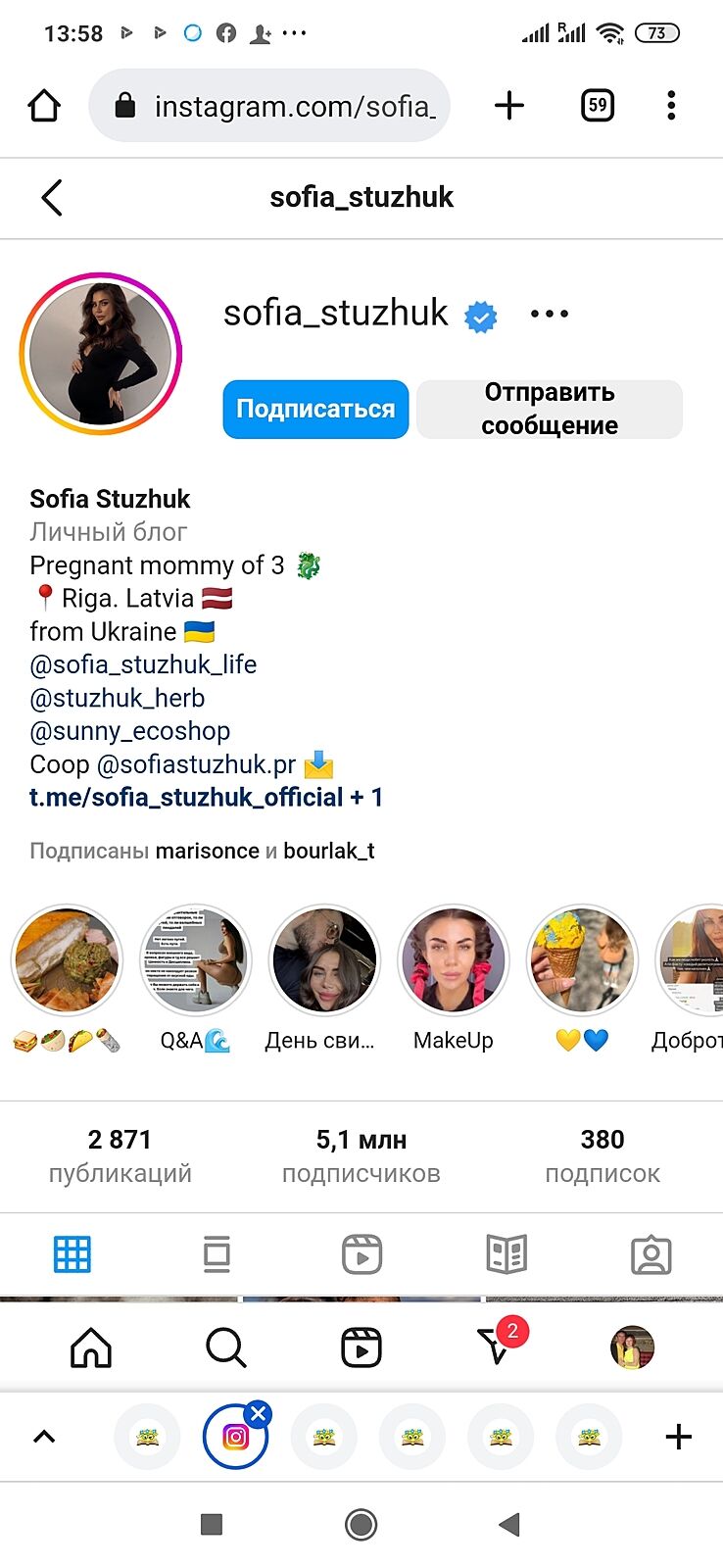
Task: Open the Q&A story highlight
Action: coord(195,960)
